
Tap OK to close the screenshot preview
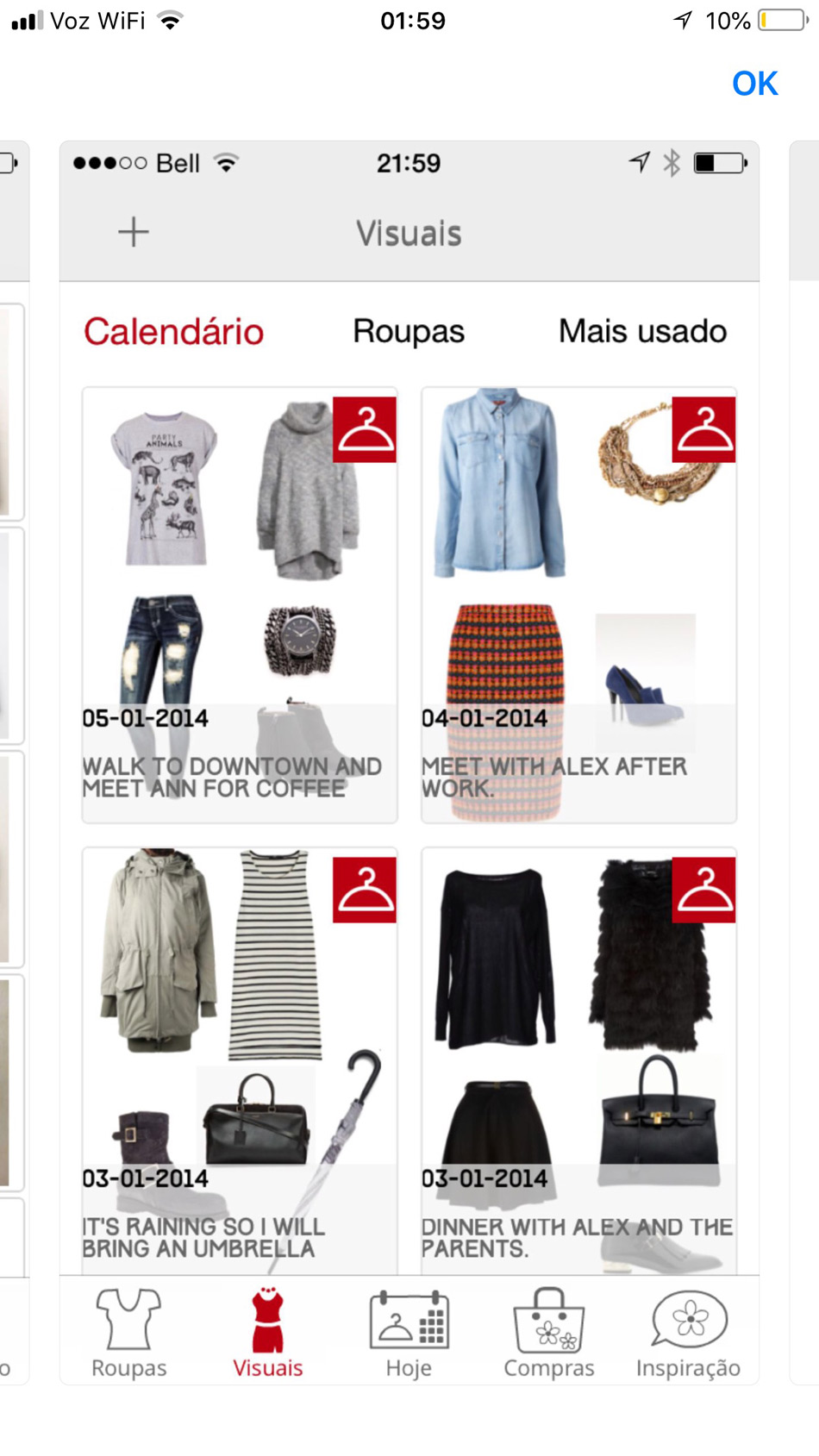(x=754, y=84)
